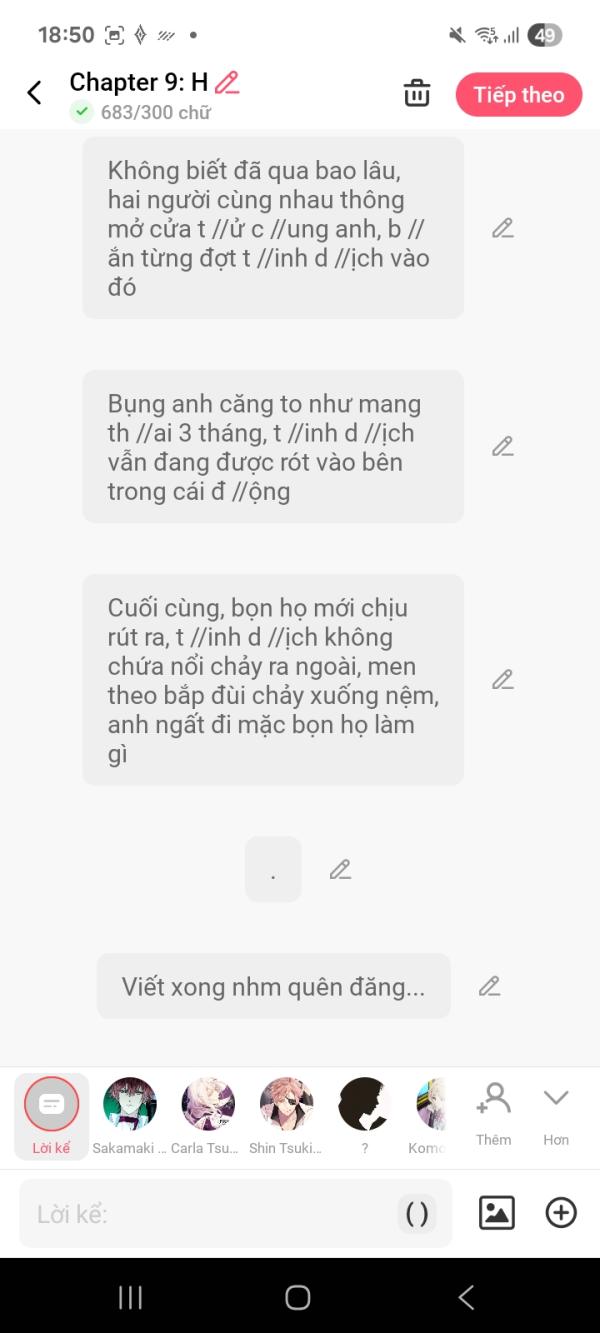Edit the single dot message
Viewport: 600px width, 1333px height.
(x=340, y=869)
